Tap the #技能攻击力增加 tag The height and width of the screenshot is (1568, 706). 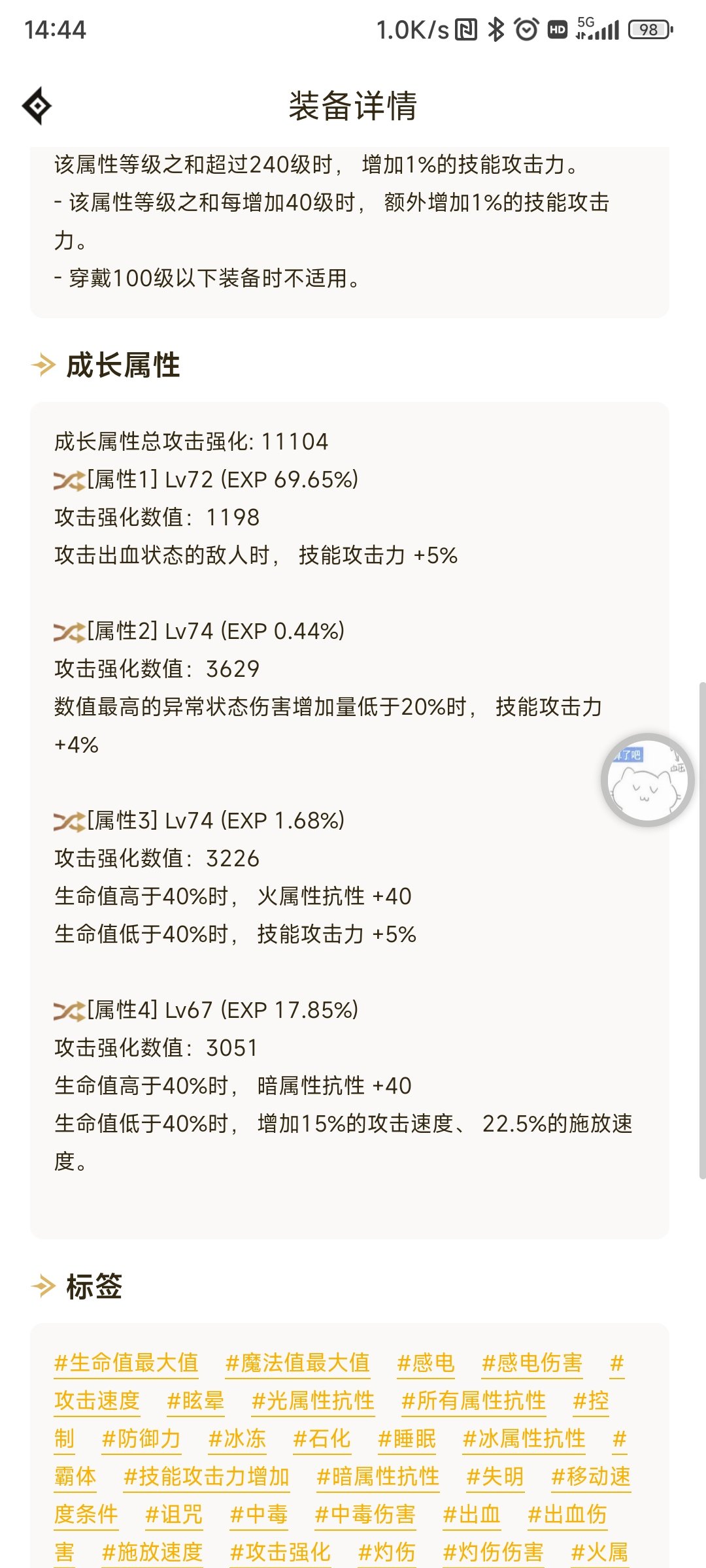(207, 1477)
